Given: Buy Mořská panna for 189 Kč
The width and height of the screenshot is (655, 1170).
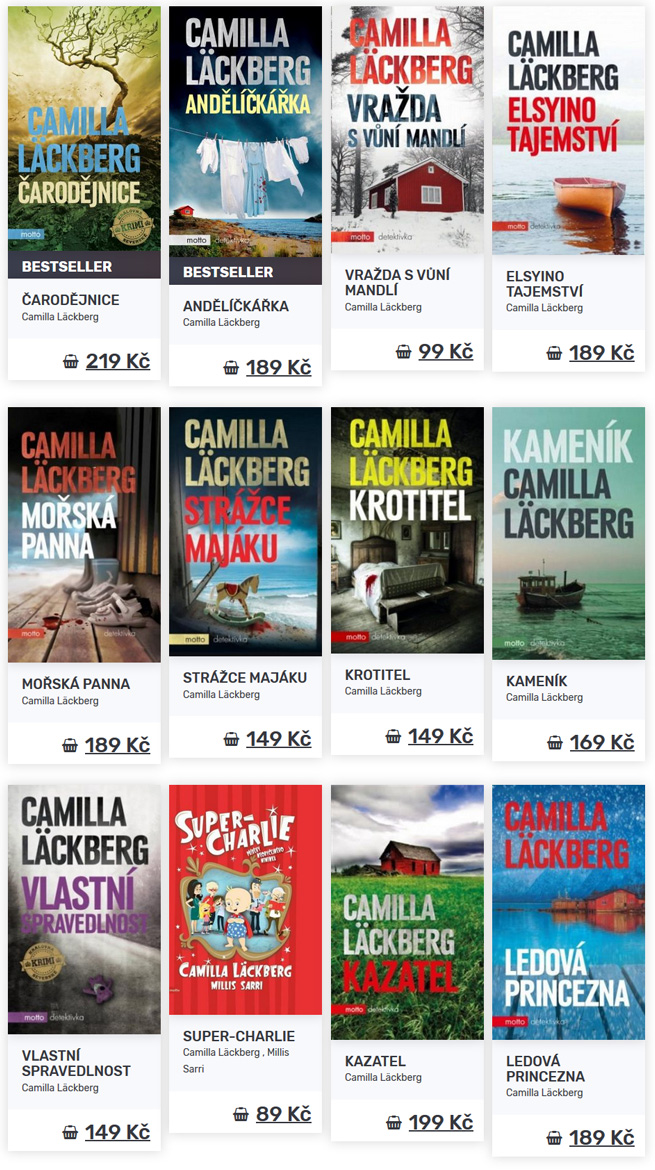Looking at the screenshot, I should [x=106, y=745].
